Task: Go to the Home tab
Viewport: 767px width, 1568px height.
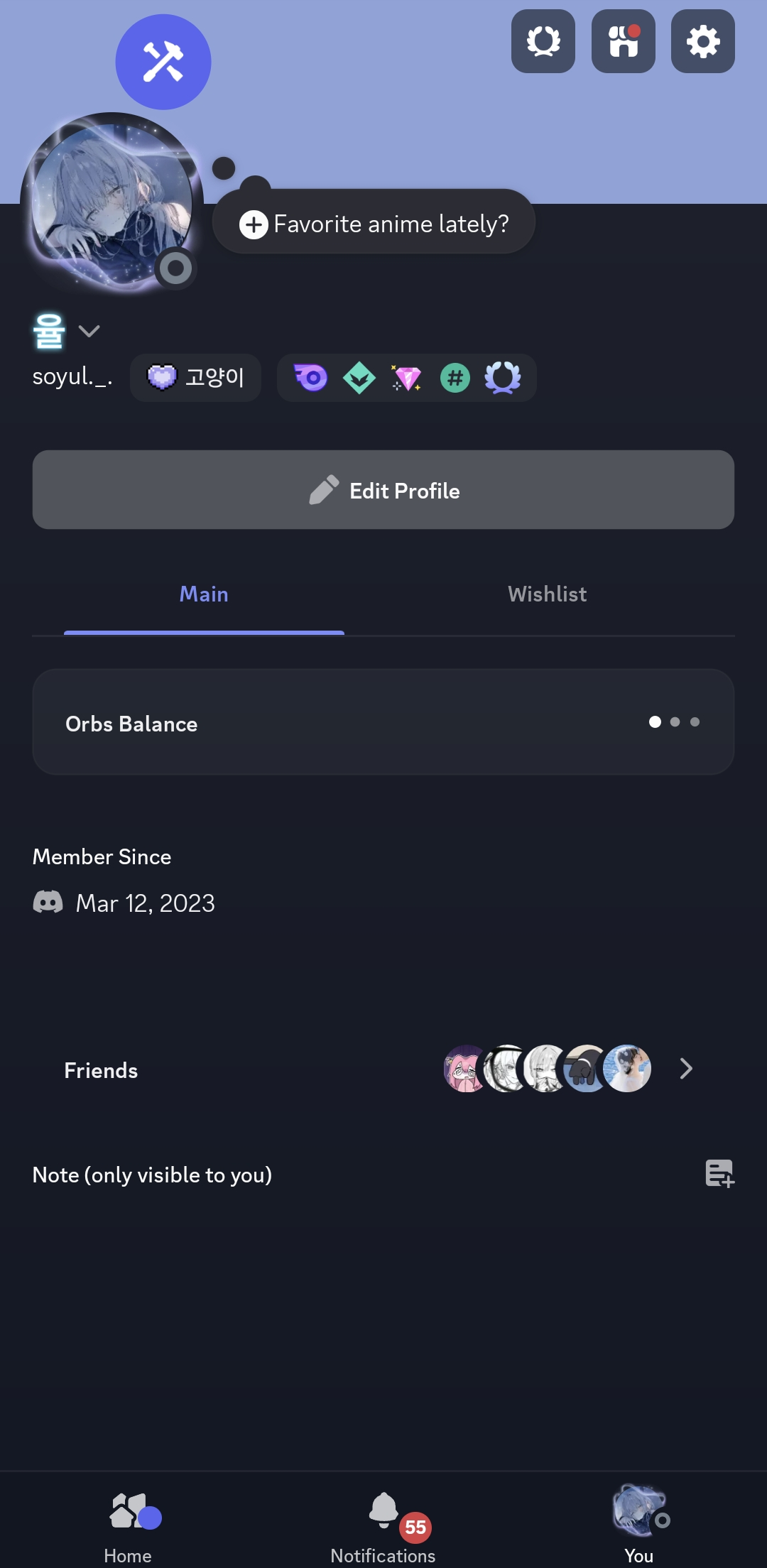Action: point(129,1521)
